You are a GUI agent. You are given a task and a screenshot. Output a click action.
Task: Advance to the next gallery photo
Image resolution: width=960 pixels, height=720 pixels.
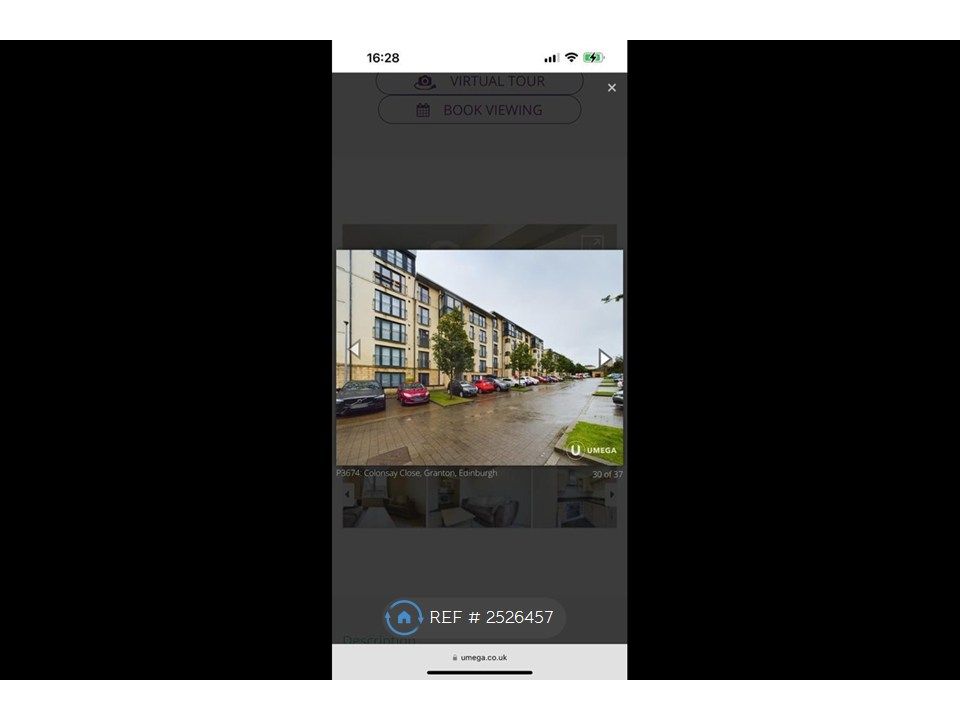[604, 358]
